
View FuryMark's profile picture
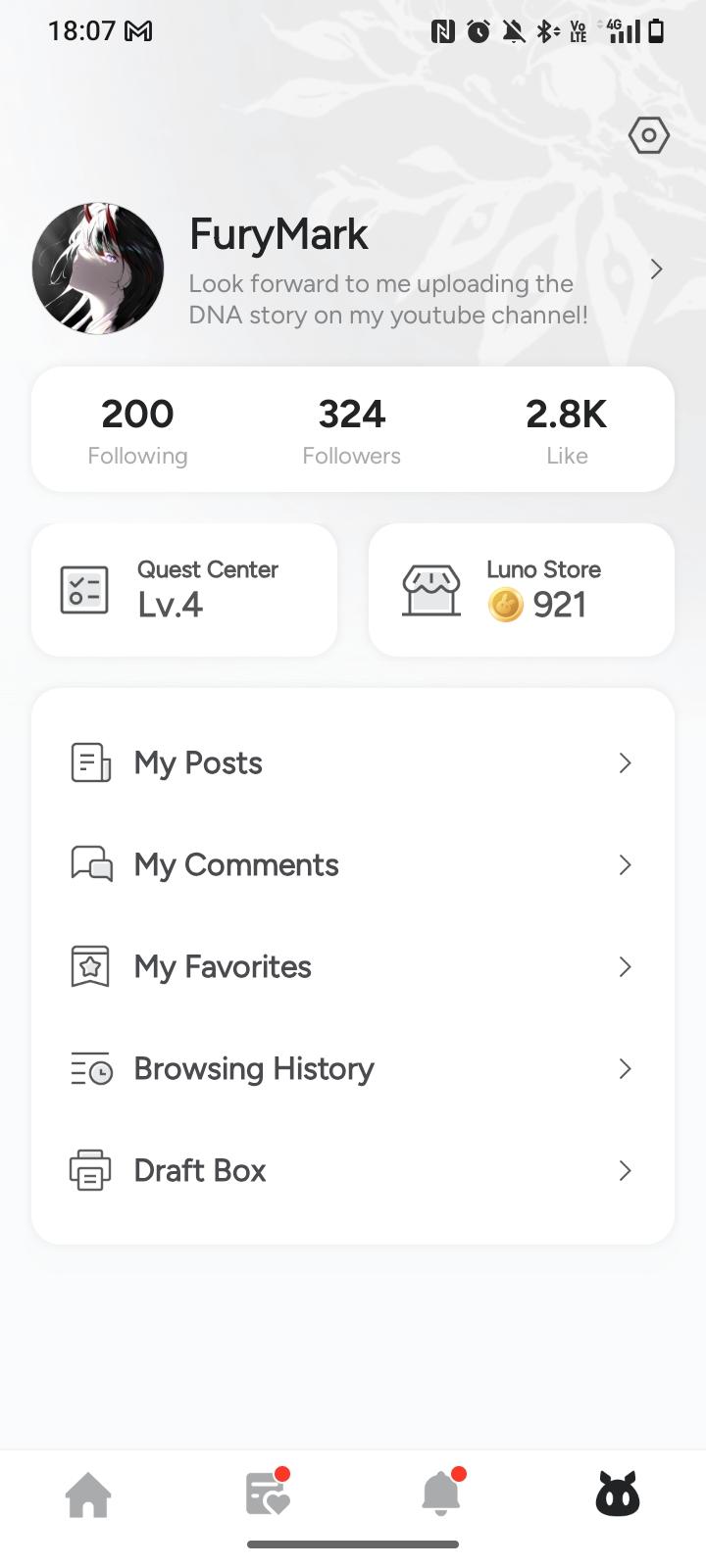(x=98, y=269)
